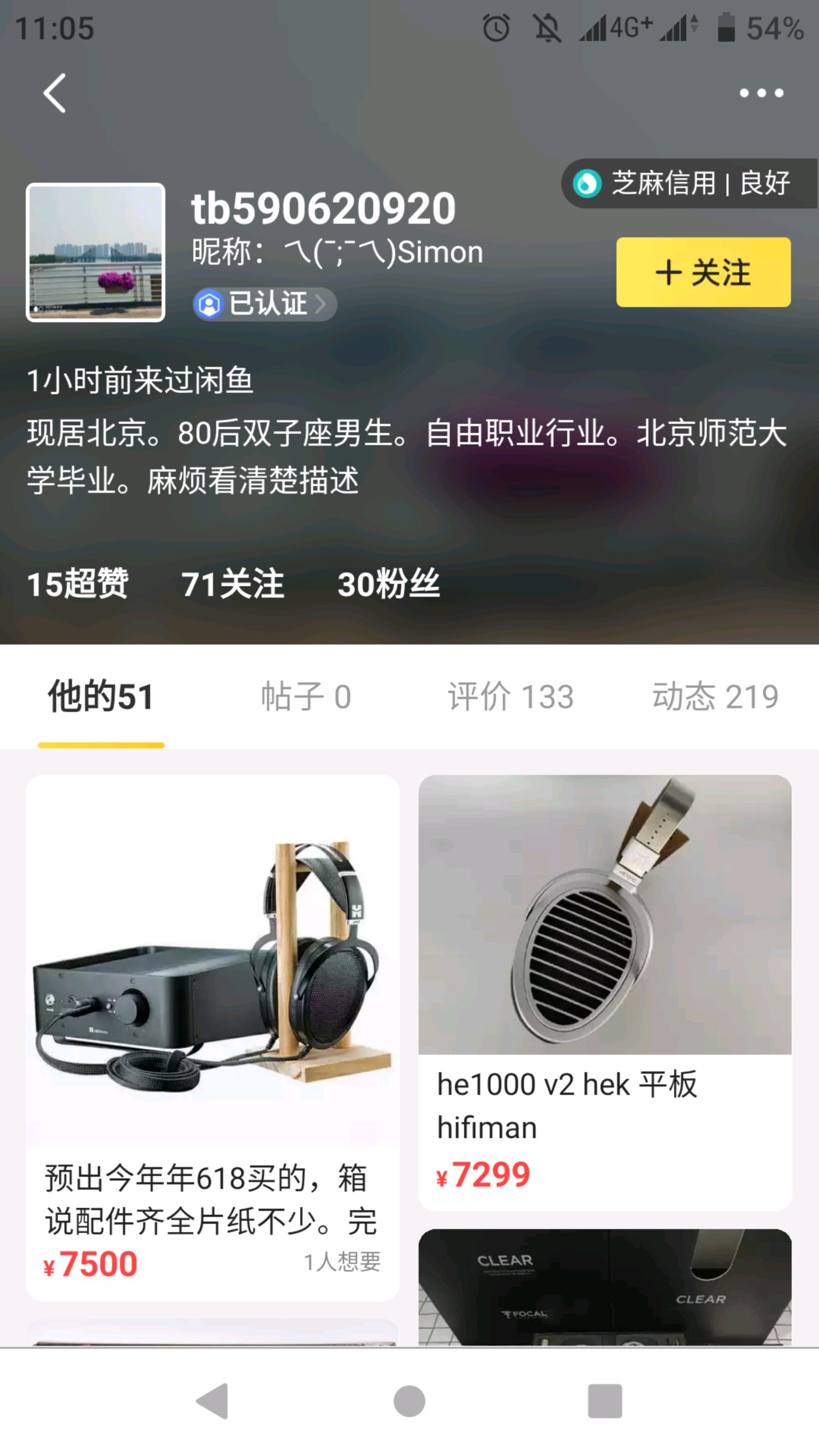Go back using the top-left arrow
Screen dimensions: 819x1456
[55, 93]
